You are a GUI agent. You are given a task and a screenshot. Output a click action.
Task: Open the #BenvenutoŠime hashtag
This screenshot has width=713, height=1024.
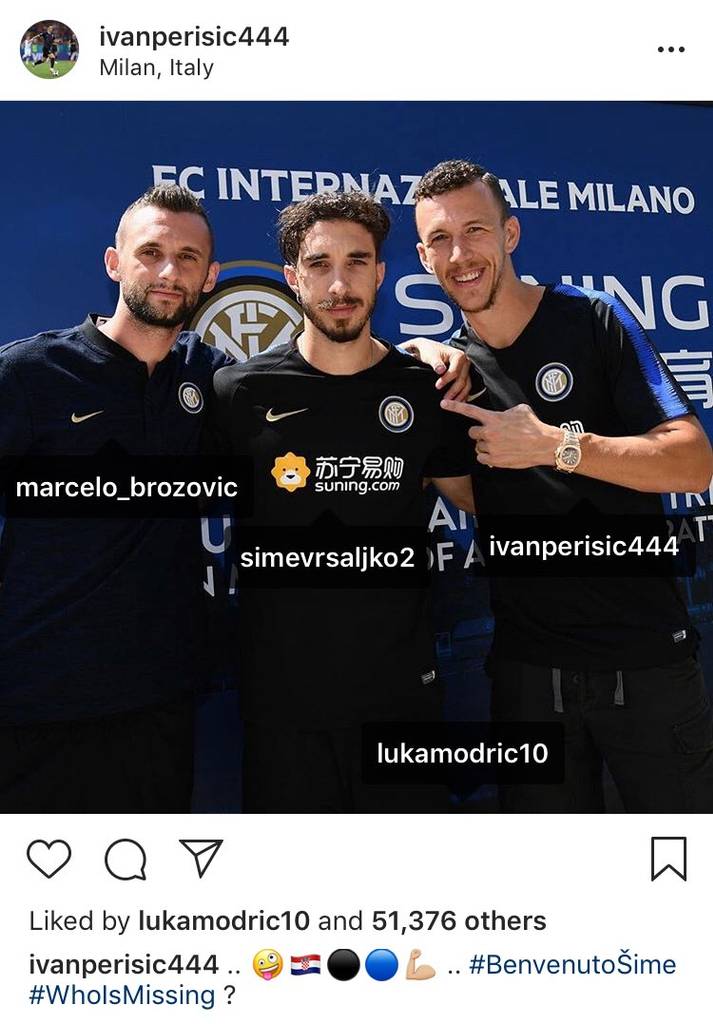(x=572, y=965)
